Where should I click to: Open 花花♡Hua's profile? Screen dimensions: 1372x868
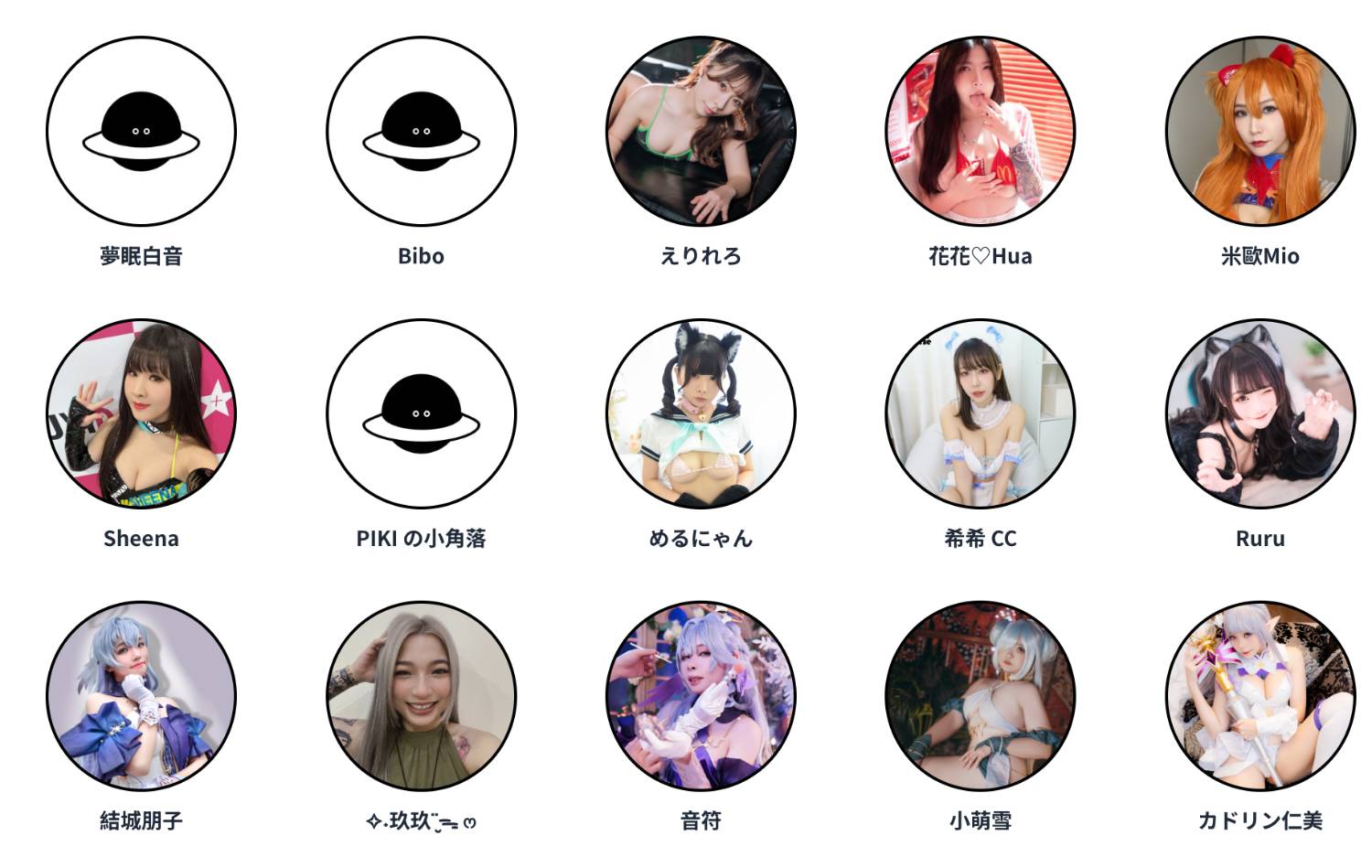980,132
